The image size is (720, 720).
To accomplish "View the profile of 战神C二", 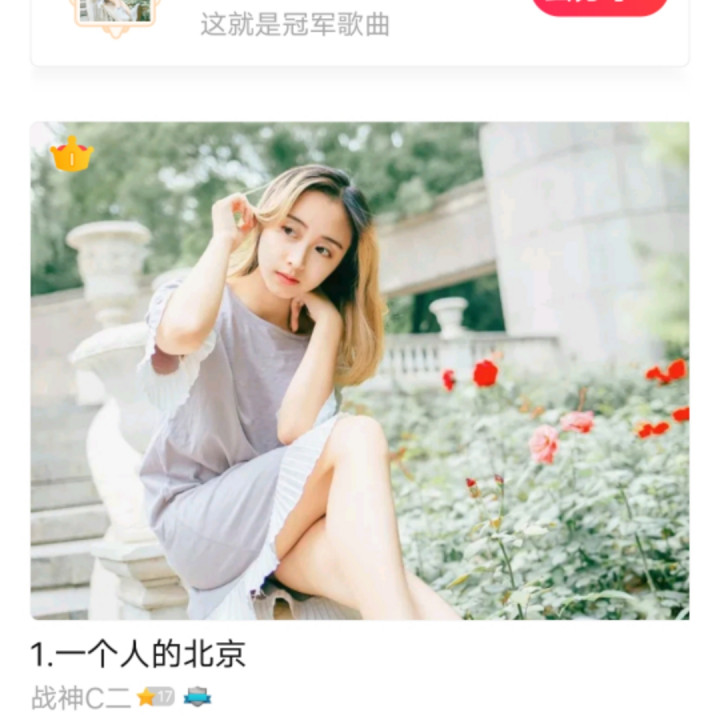I will 81,697.
